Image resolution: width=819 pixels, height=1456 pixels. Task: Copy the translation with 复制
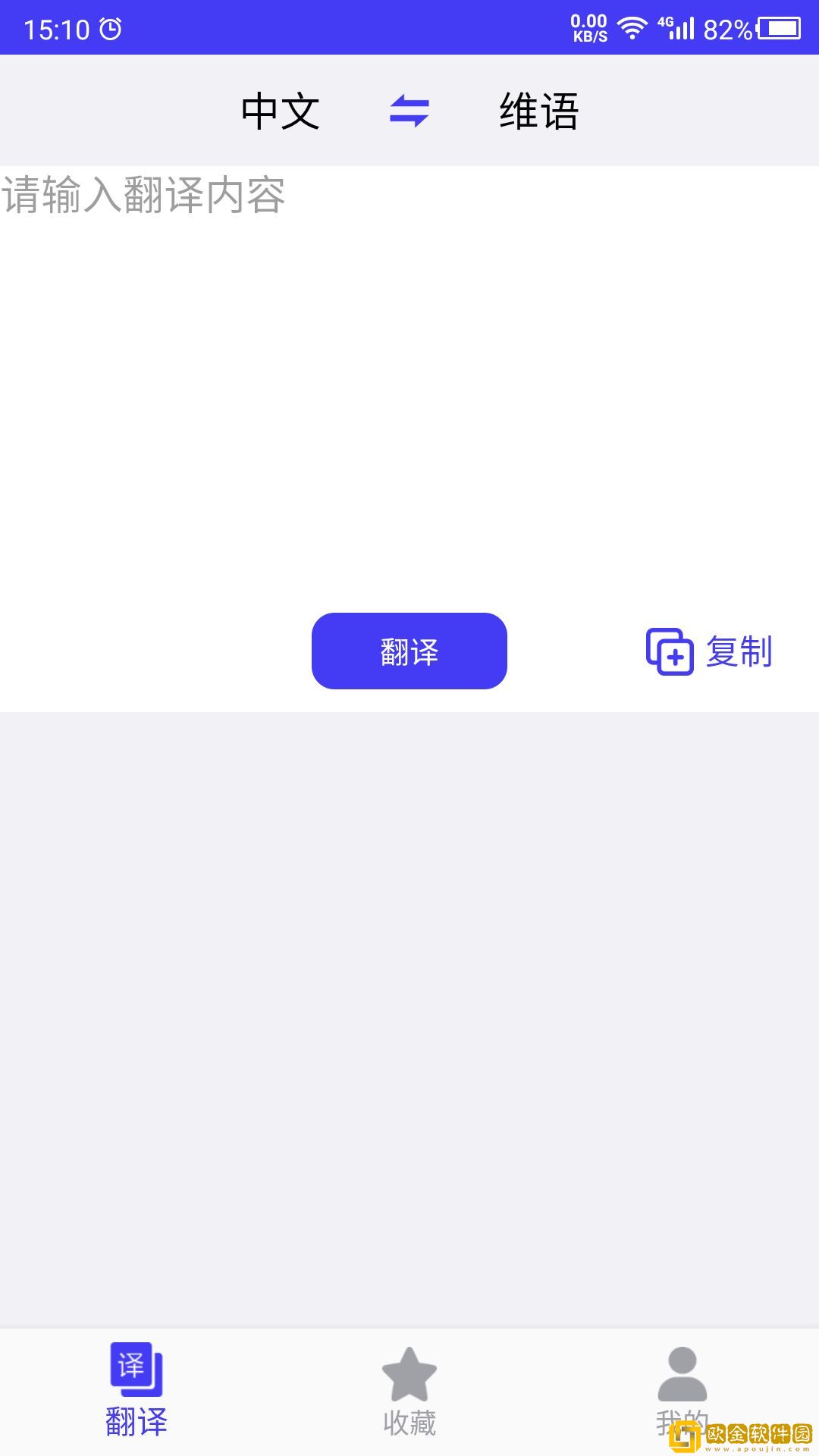click(709, 651)
